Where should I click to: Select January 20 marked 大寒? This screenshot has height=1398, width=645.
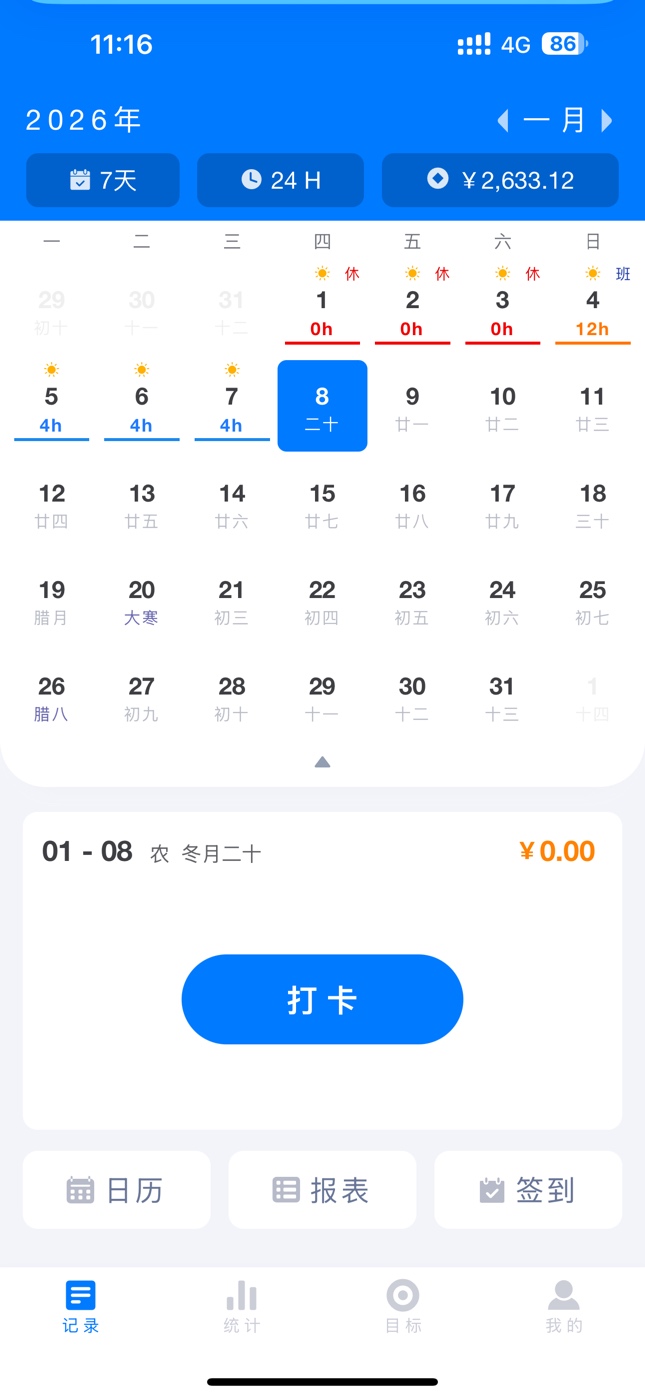click(142, 600)
